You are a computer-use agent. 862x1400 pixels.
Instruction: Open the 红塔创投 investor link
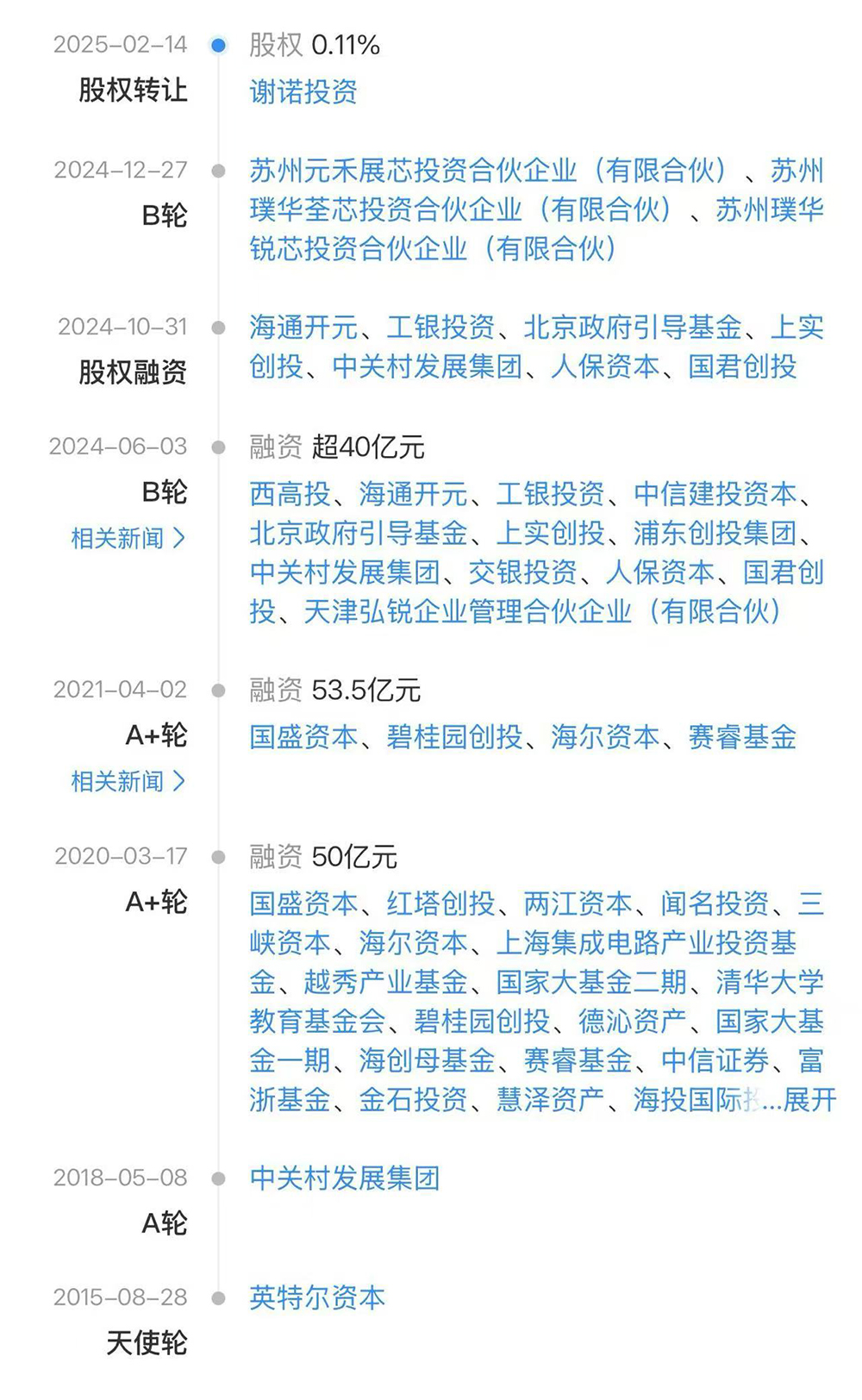point(440,903)
